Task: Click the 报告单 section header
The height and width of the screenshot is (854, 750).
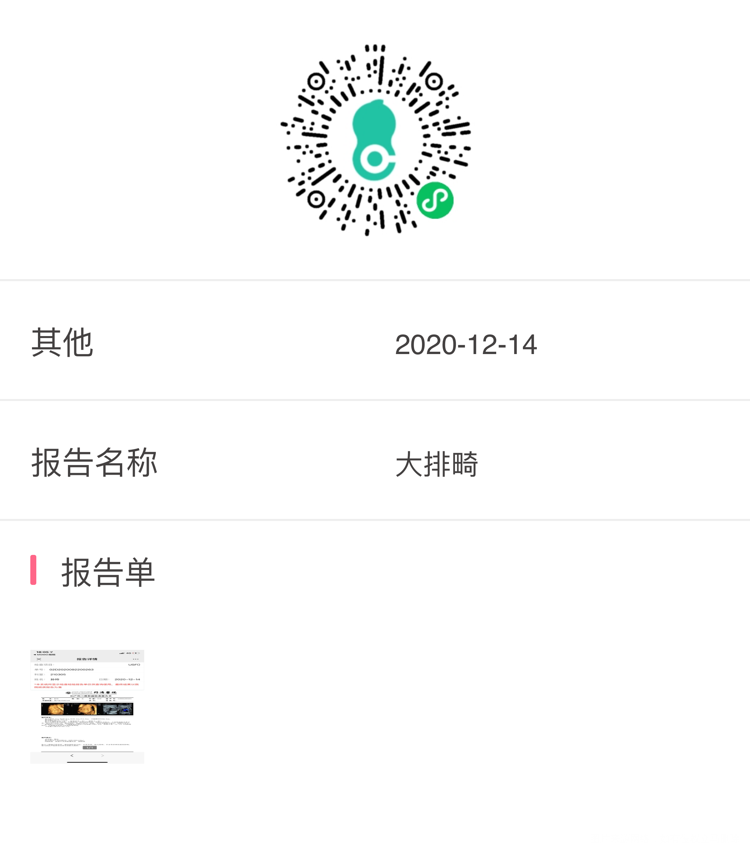Action: [x=110, y=573]
